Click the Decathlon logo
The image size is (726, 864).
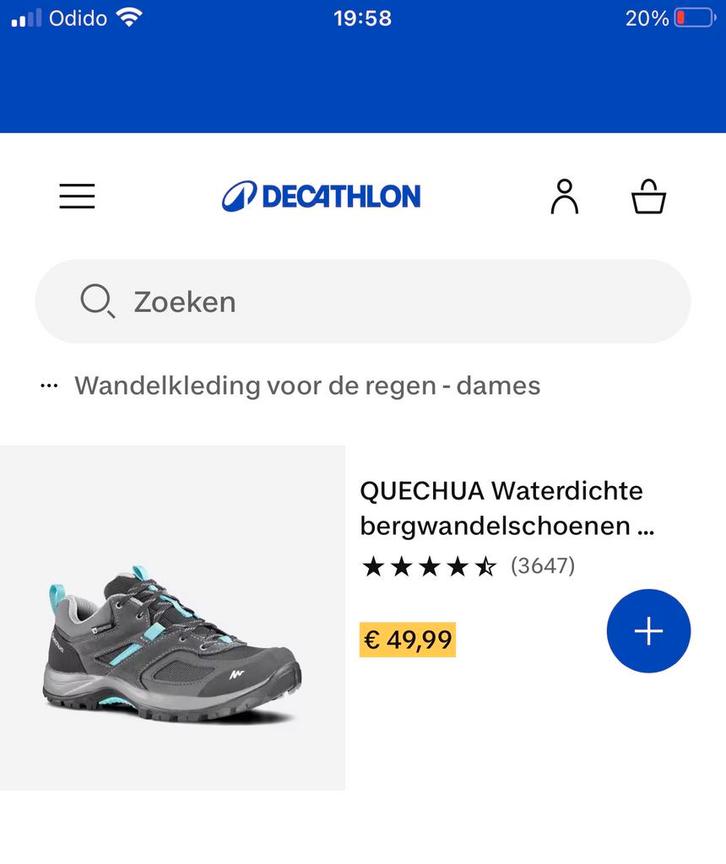[x=323, y=195]
